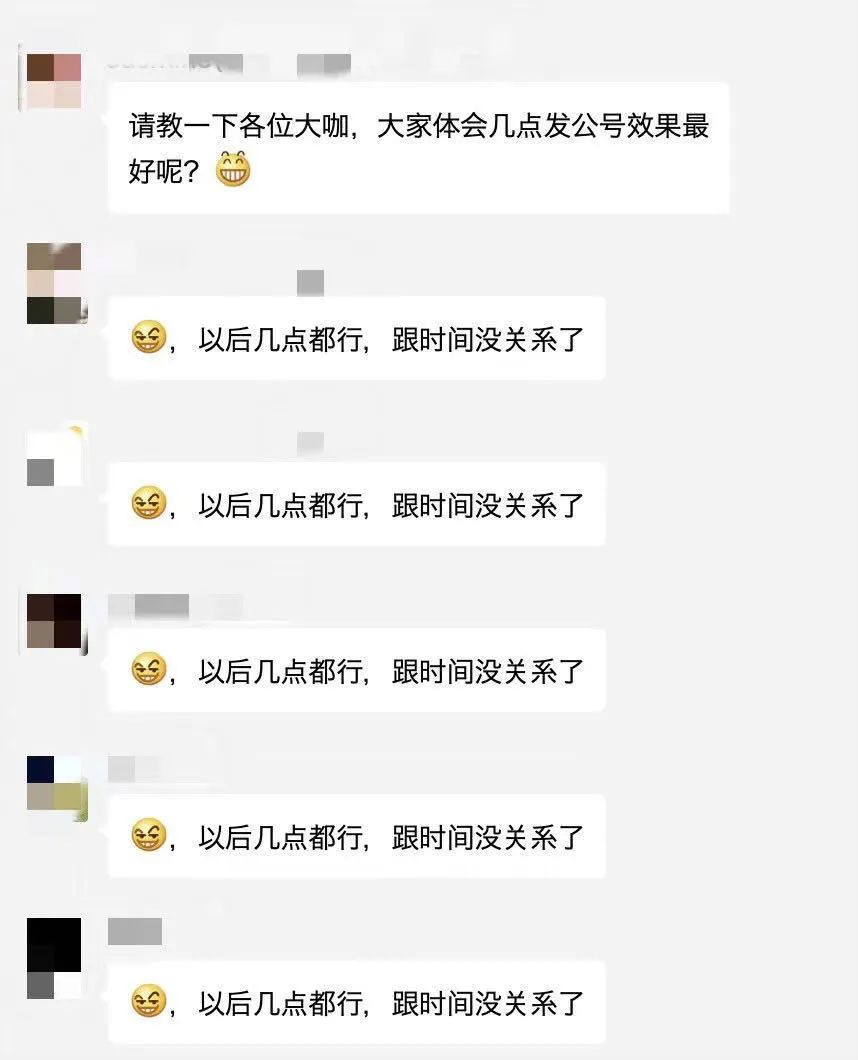Select the second 以后几点都行 reply bubble
The height and width of the screenshot is (1060, 858).
pos(357,505)
